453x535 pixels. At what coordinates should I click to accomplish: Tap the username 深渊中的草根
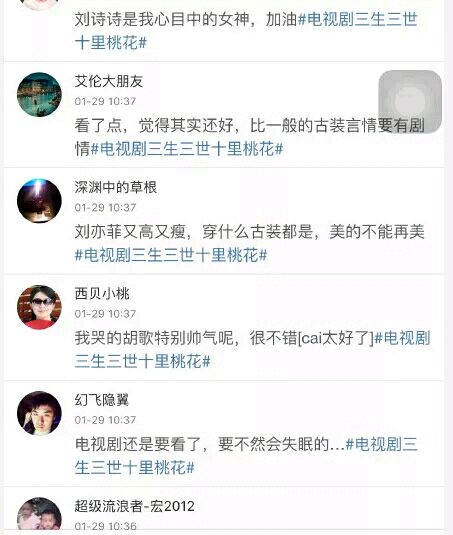point(116,187)
